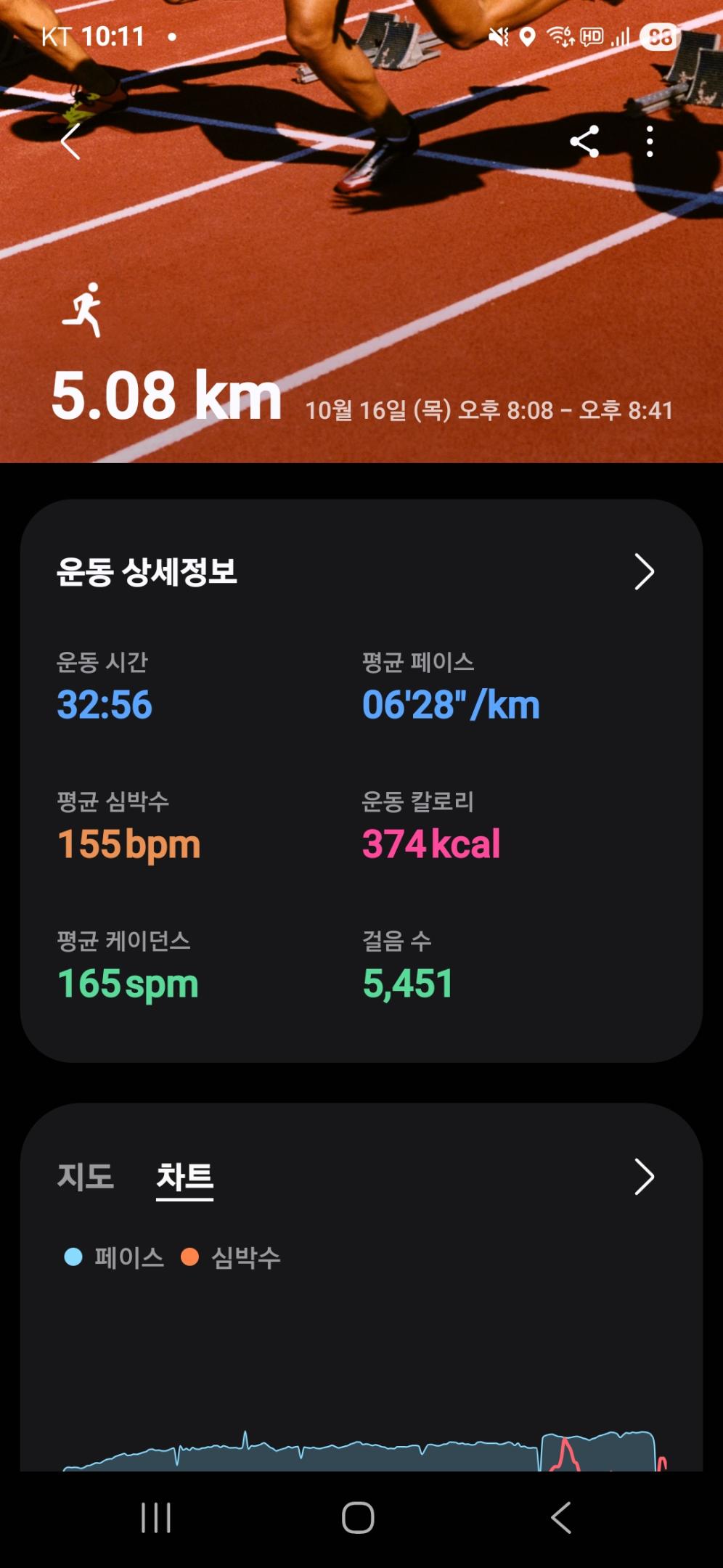Tap the Wi-Fi icon in the status bar
The image size is (723, 1568).
click(x=559, y=36)
